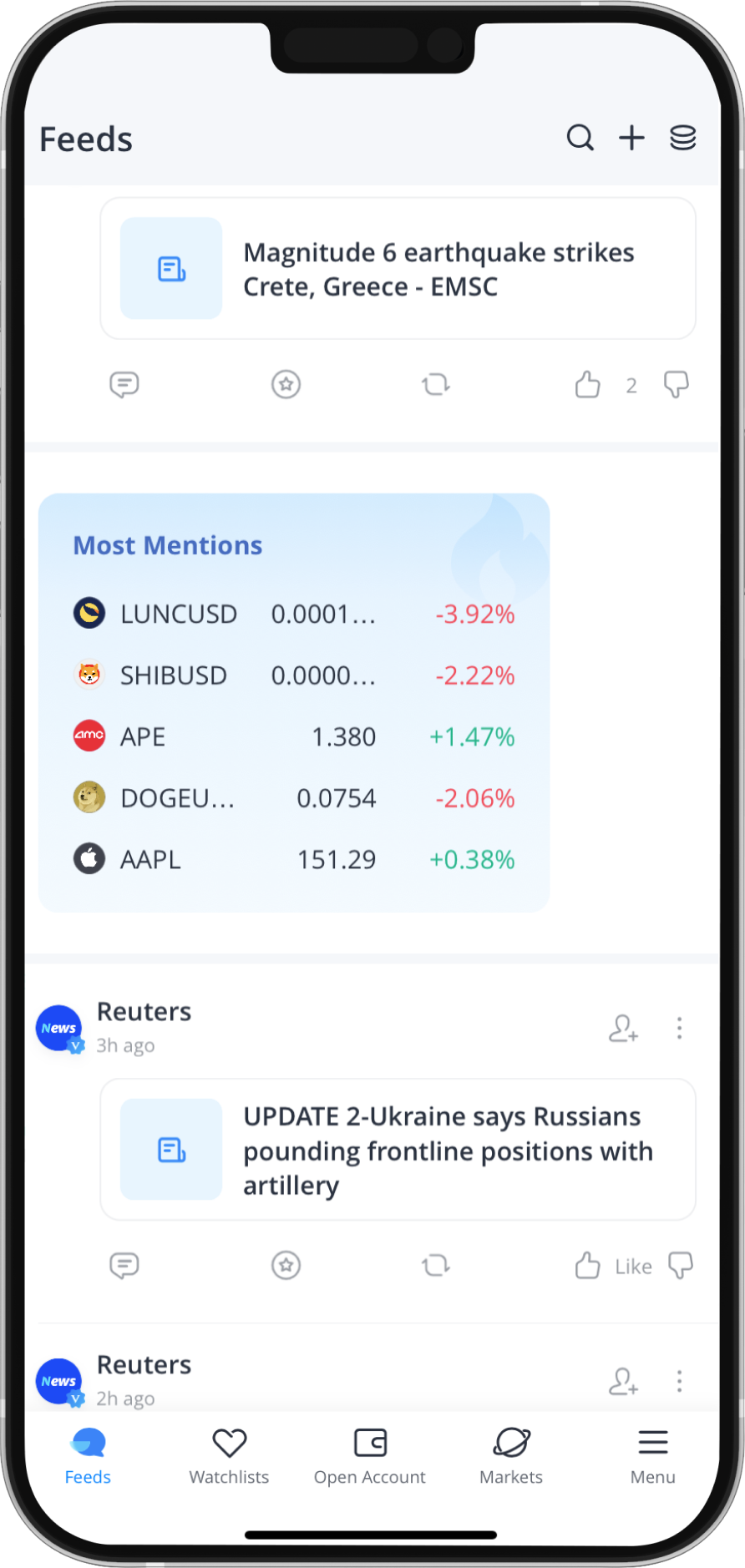Repost the Crete earthquake news
The image size is (745, 1568).
435,385
